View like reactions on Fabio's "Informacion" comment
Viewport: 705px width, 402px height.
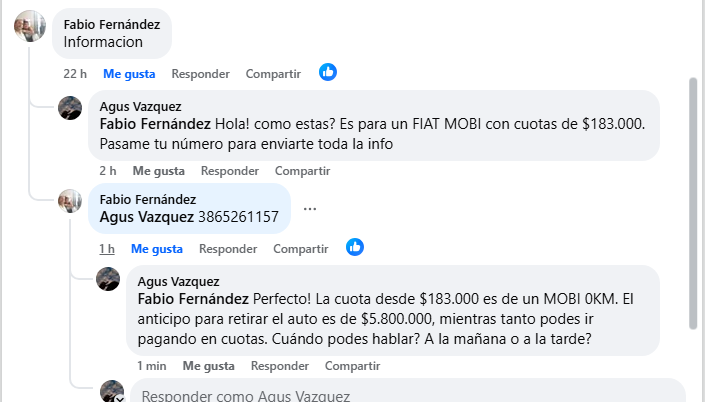coord(328,72)
